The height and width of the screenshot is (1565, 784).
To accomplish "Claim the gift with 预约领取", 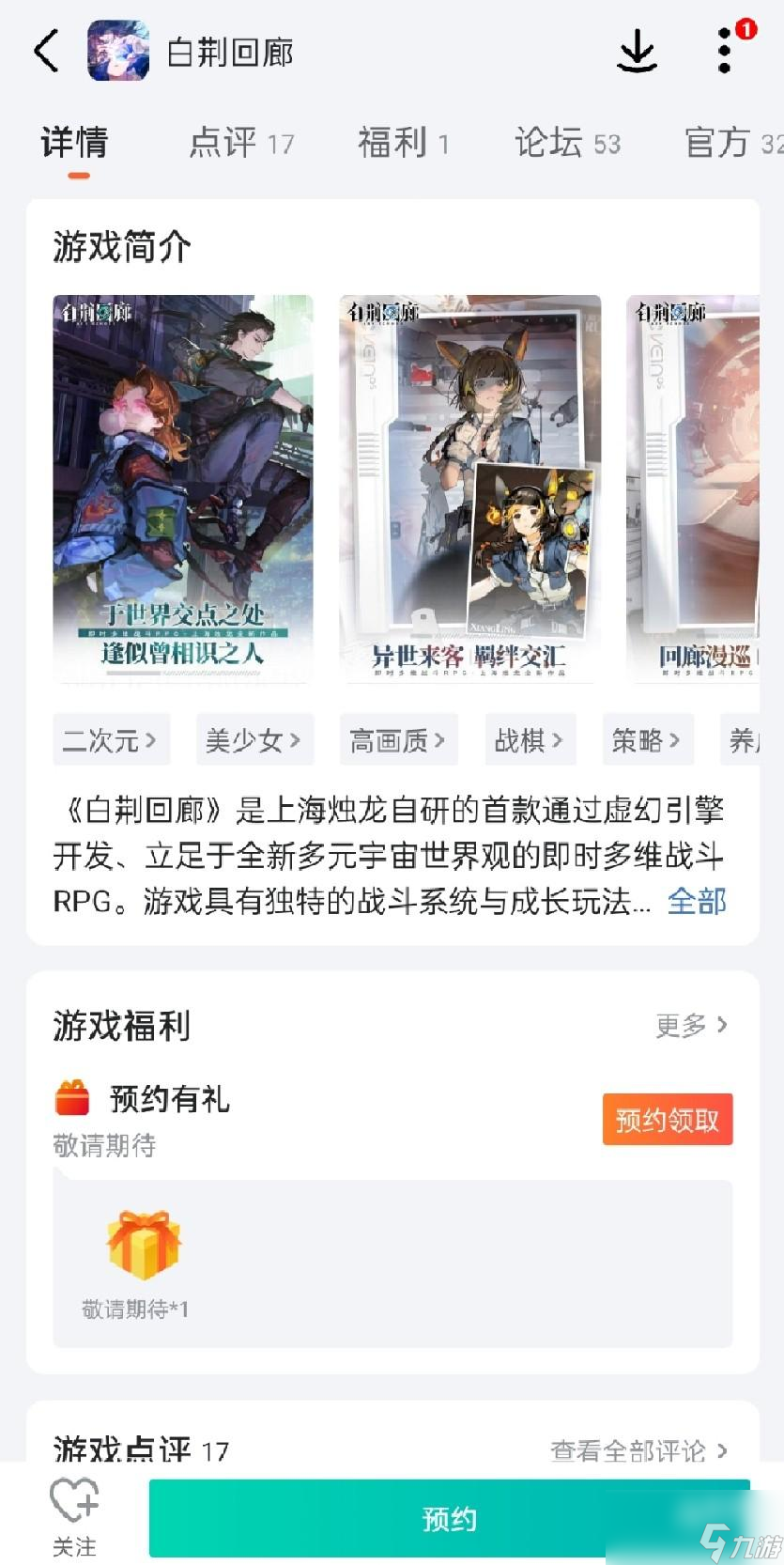I will tap(667, 1120).
